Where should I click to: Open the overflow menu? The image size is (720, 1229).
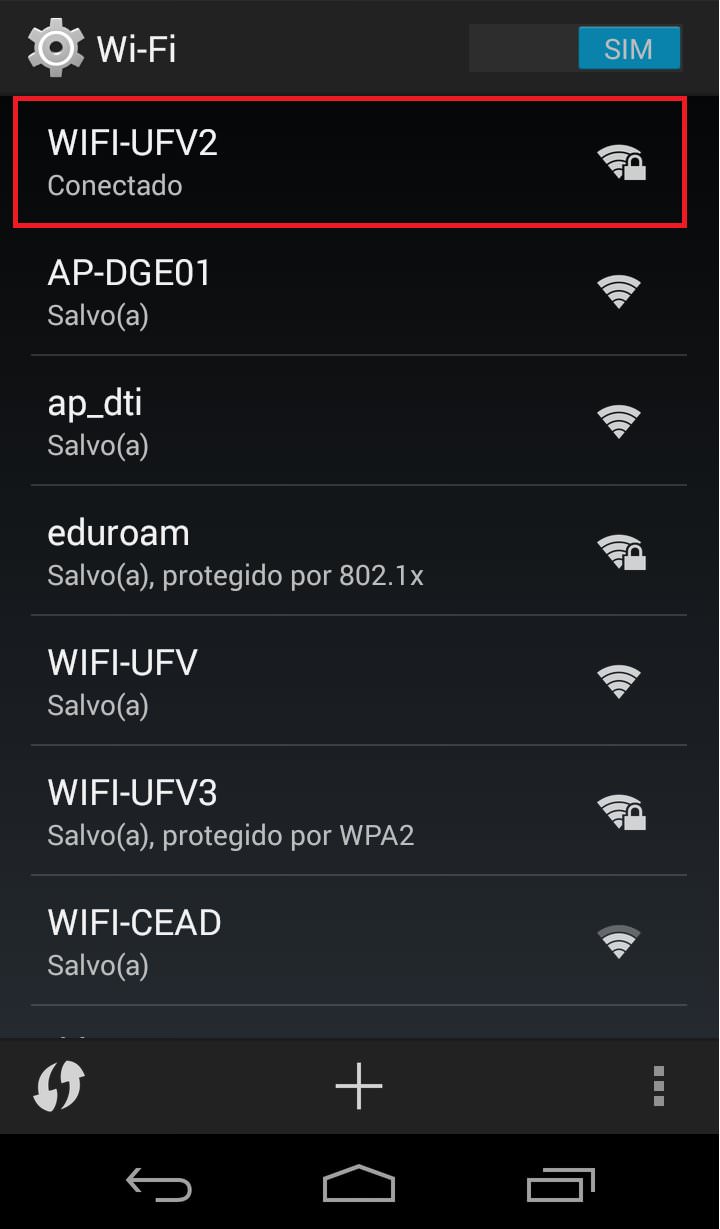[658, 1086]
